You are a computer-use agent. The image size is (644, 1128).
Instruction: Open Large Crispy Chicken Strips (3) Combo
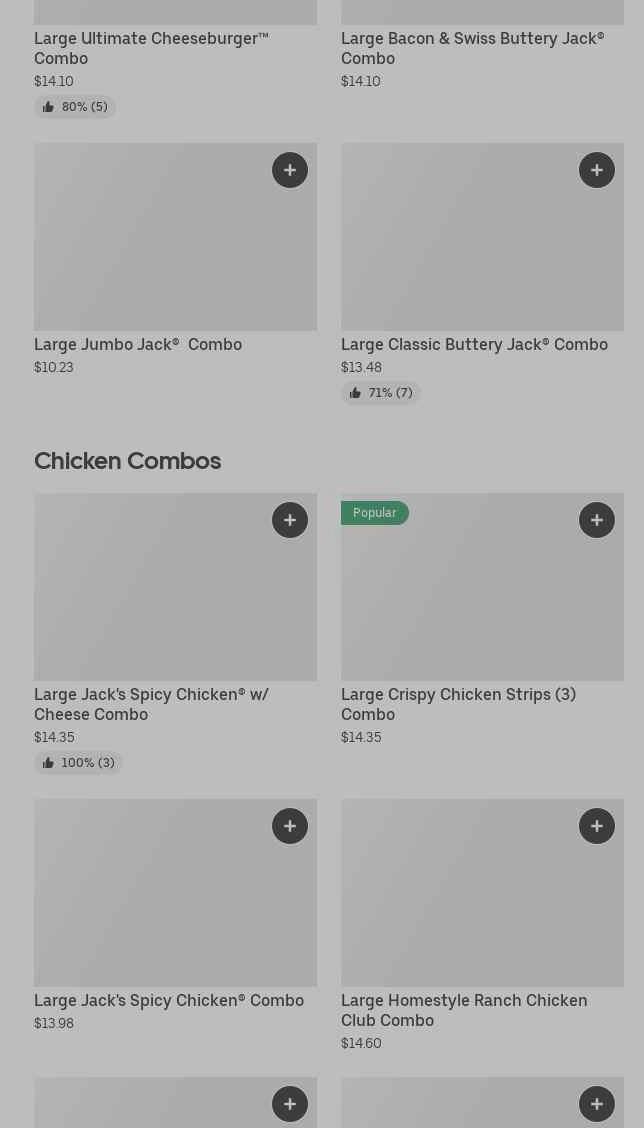coord(458,704)
